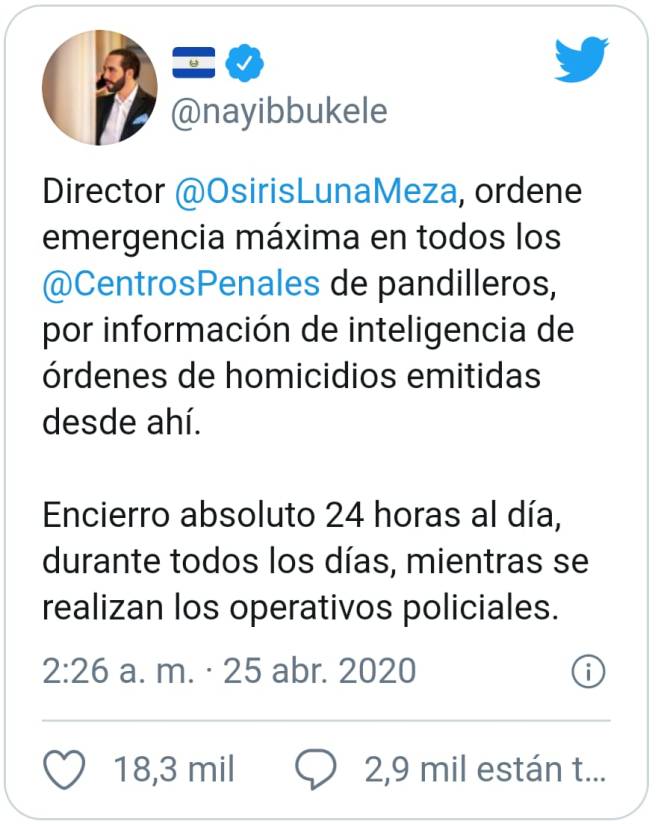Open the 2,9 mil replies conversation
The height and width of the screenshot is (824, 664).
pyautogui.click(x=450, y=769)
